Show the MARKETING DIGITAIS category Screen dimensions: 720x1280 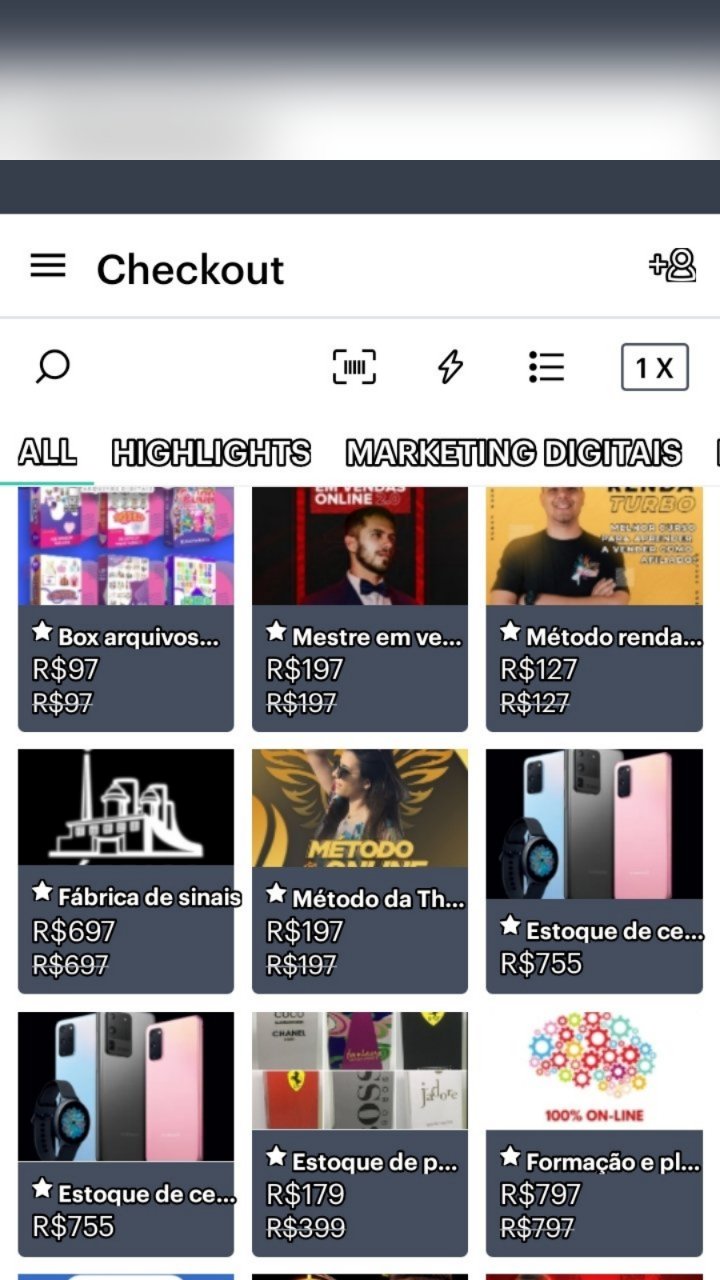tap(513, 453)
